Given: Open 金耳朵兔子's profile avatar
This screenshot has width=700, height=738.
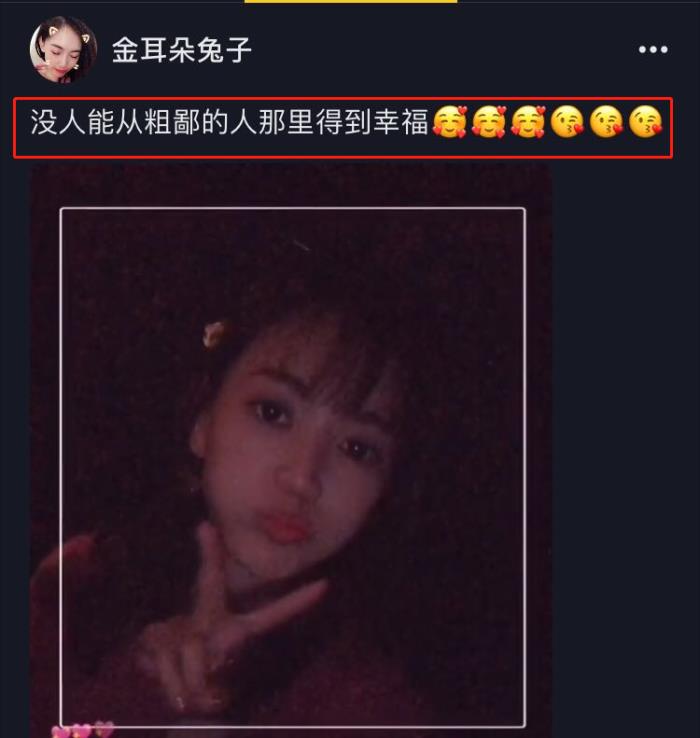Looking at the screenshot, I should tap(63, 50).
